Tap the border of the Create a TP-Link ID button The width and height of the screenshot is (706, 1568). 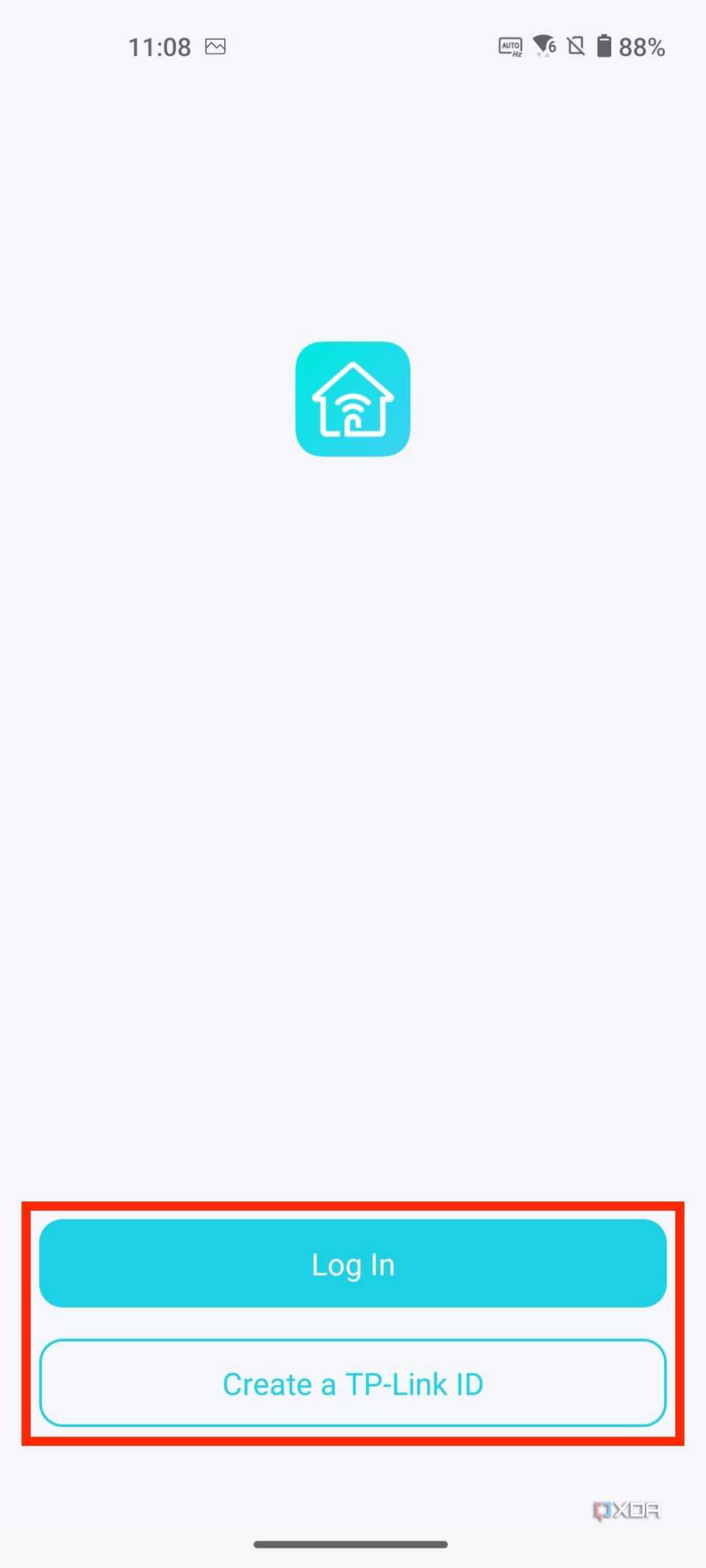click(353, 1341)
